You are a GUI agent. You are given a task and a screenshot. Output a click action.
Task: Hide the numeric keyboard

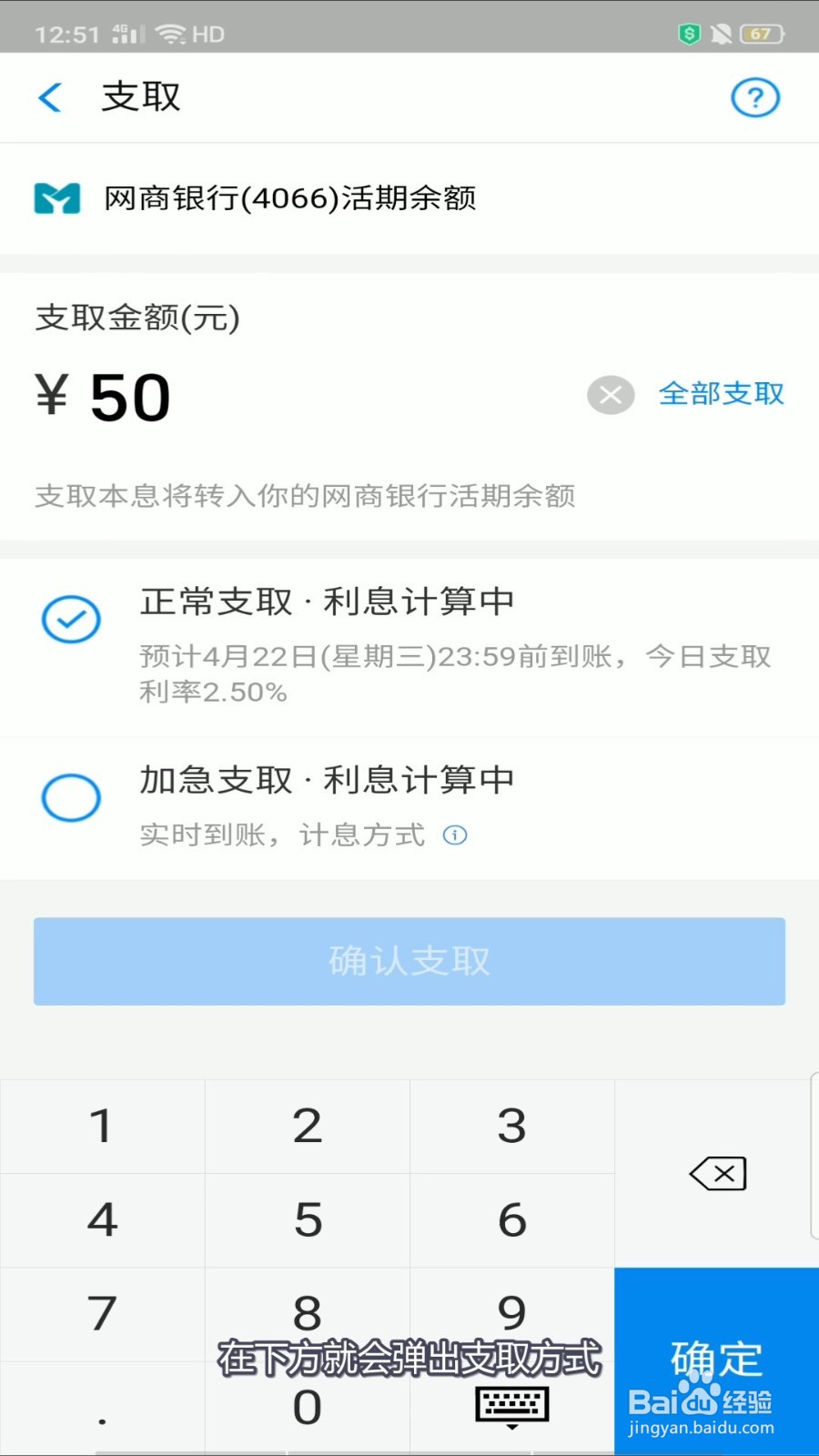click(x=512, y=1408)
